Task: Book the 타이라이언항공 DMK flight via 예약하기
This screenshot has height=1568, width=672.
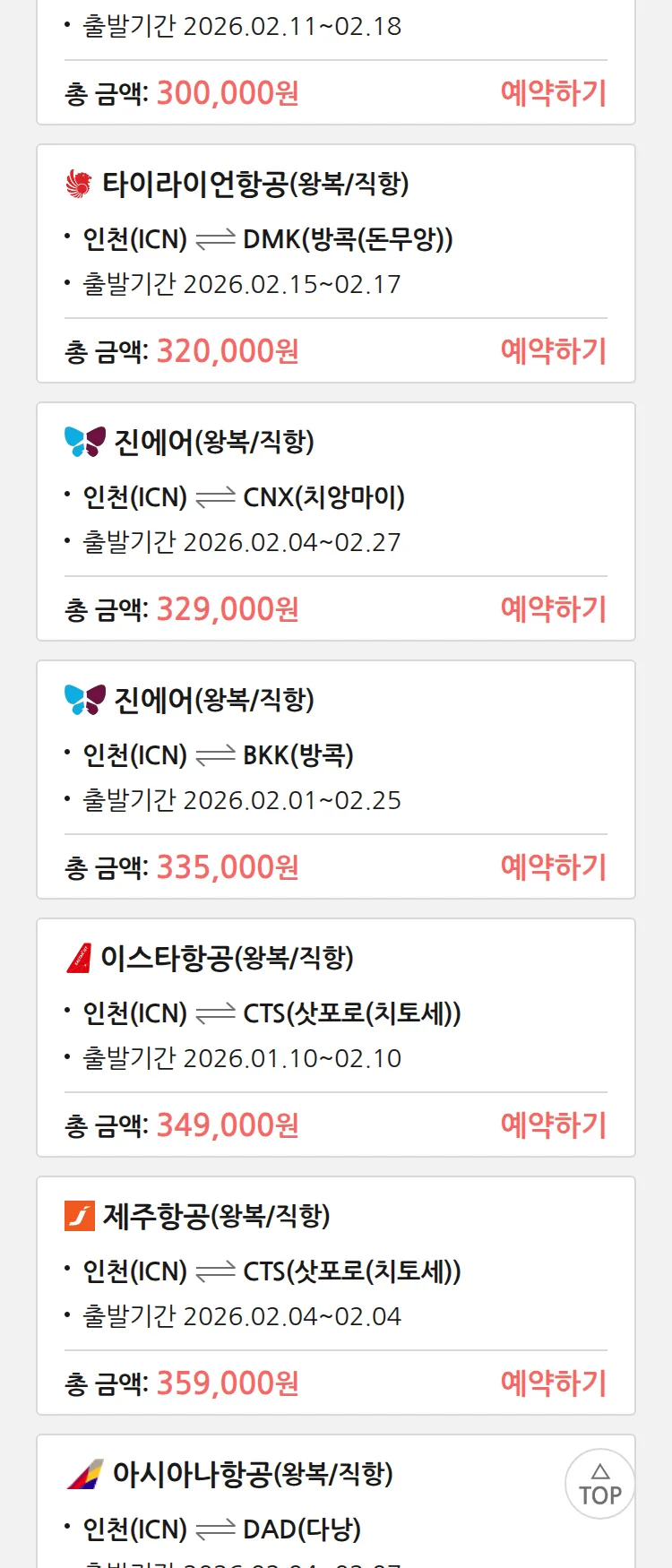Action: coord(553,351)
